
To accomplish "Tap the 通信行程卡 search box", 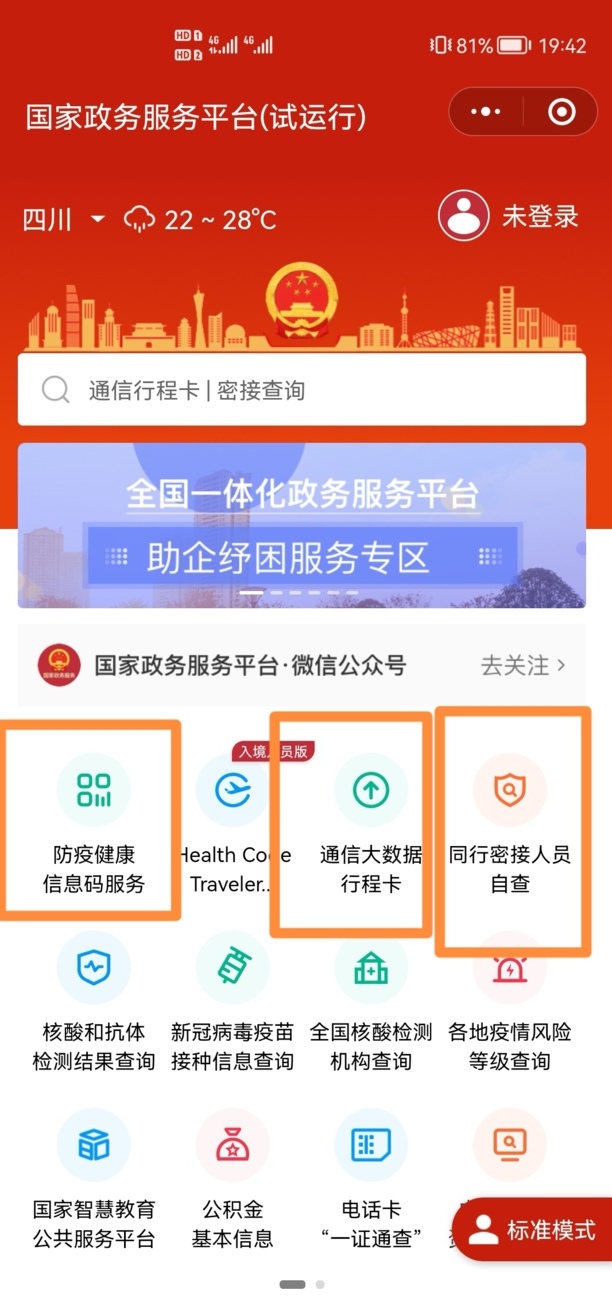I will tap(301, 390).
